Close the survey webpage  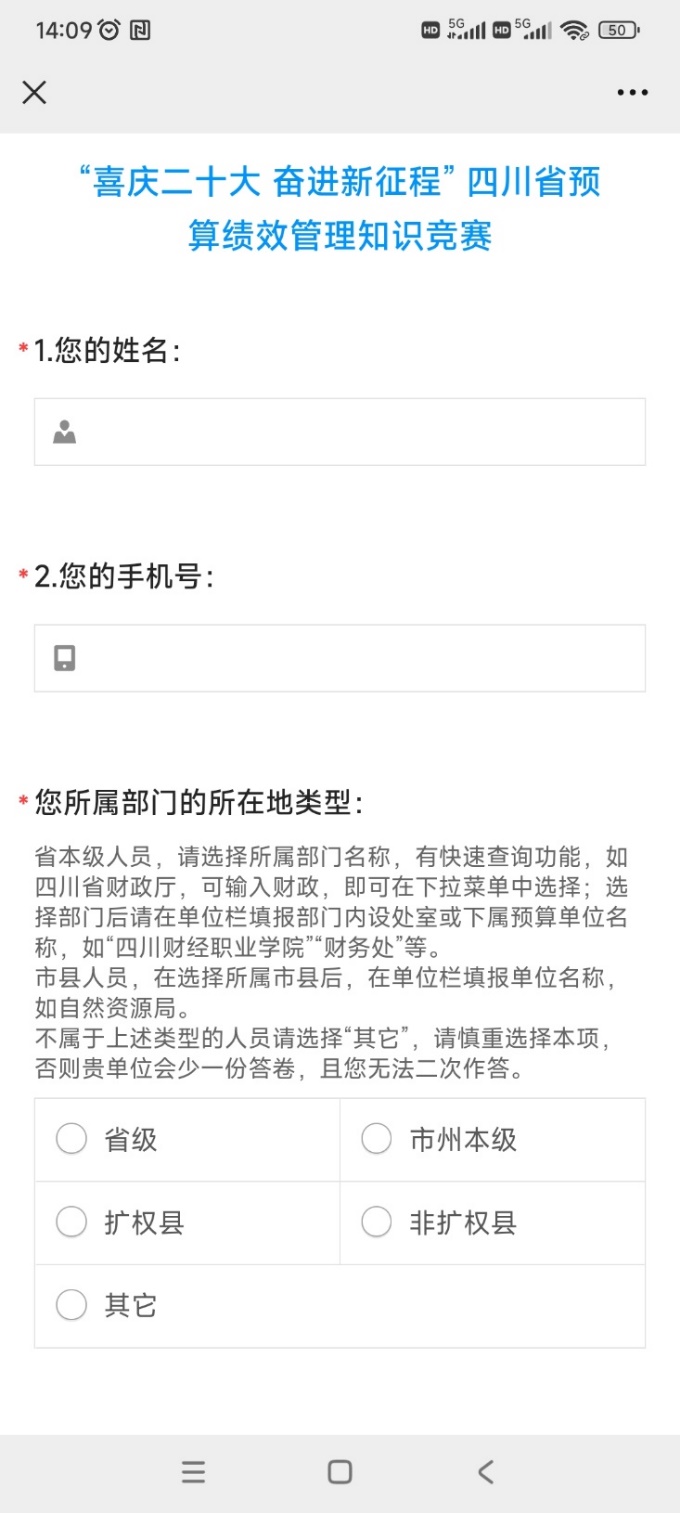pyautogui.click(x=34, y=92)
